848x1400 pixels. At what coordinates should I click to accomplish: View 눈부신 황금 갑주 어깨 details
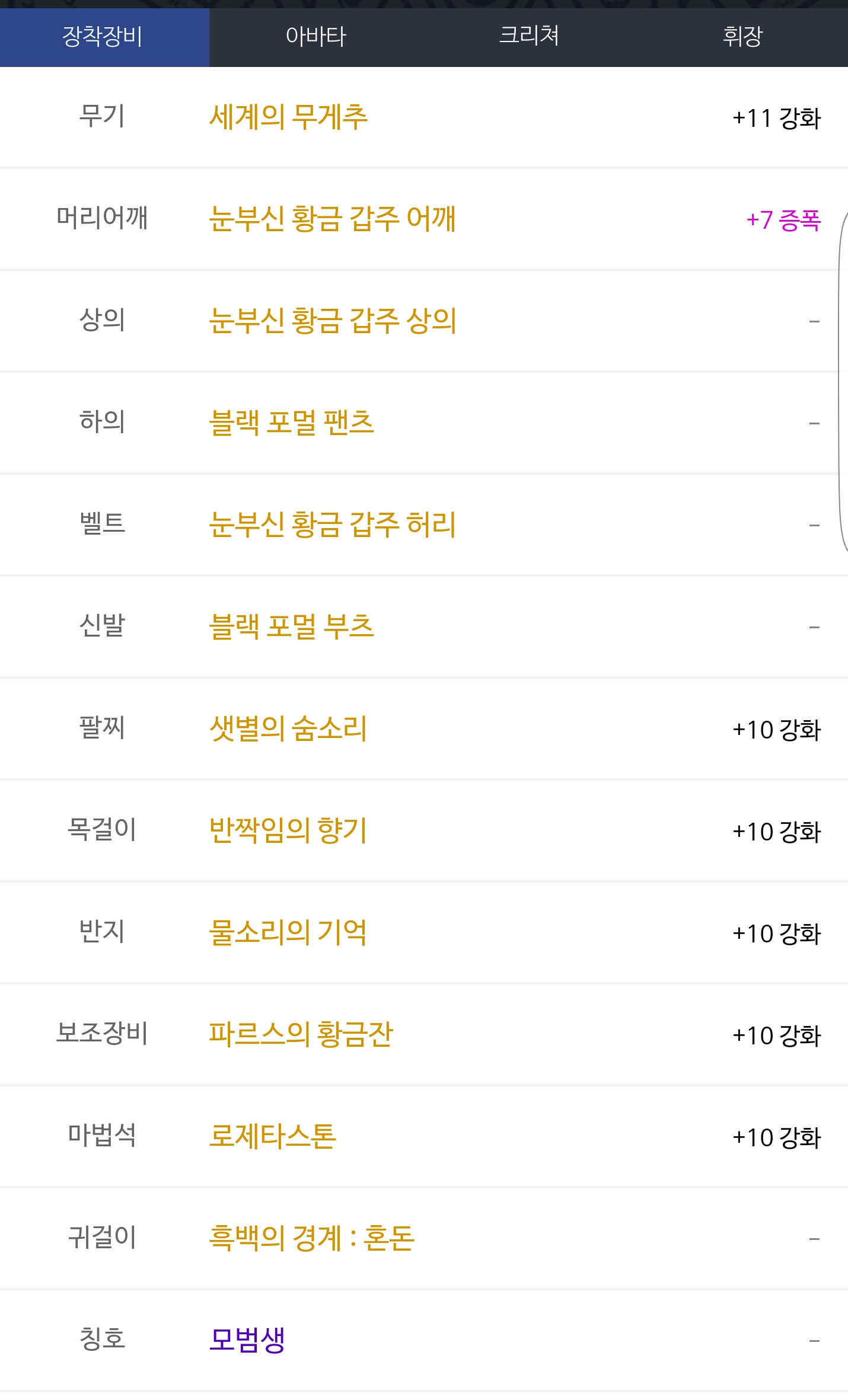coord(332,219)
